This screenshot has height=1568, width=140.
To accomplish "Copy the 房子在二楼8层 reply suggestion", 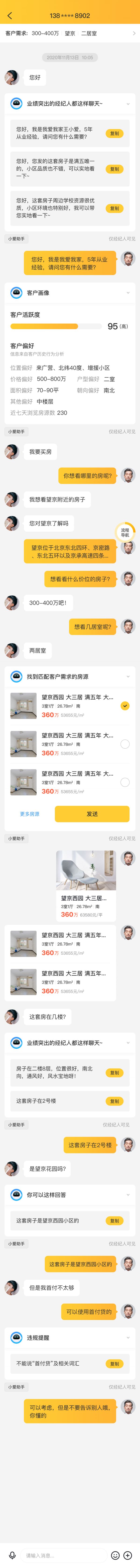I will [114, 1073].
